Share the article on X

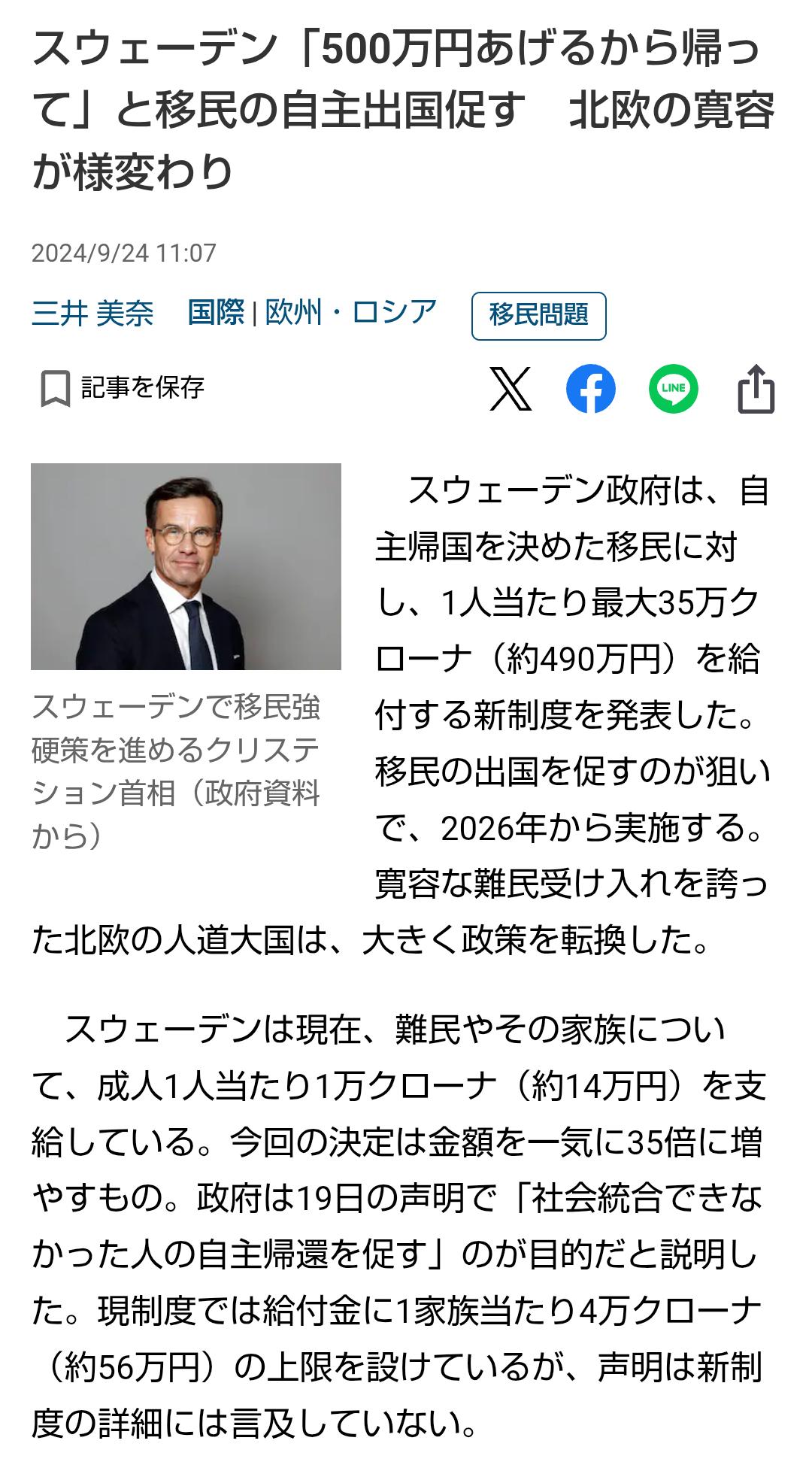coord(511,389)
